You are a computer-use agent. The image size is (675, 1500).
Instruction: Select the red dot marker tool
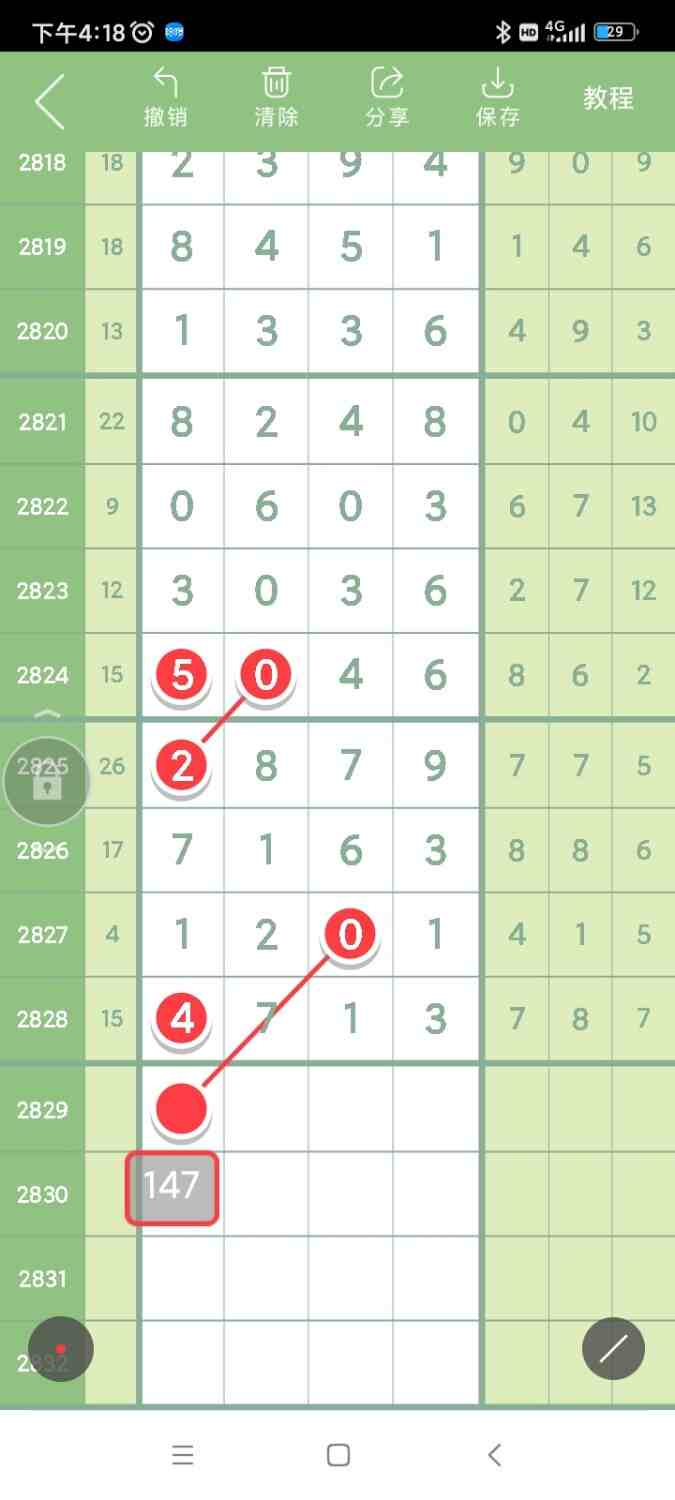click(x=61, y=1349)
